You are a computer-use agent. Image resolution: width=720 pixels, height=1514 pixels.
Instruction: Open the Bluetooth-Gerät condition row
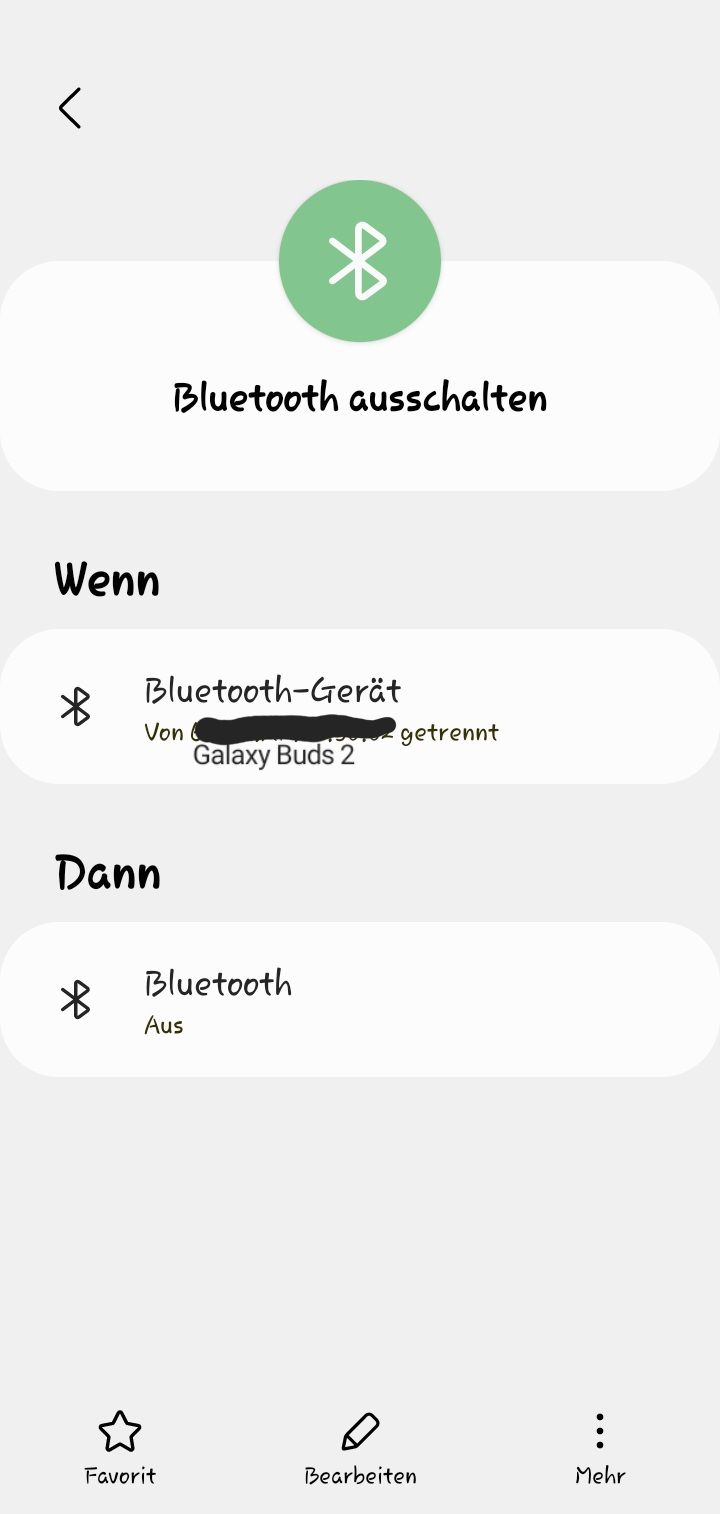click(360, 706)
